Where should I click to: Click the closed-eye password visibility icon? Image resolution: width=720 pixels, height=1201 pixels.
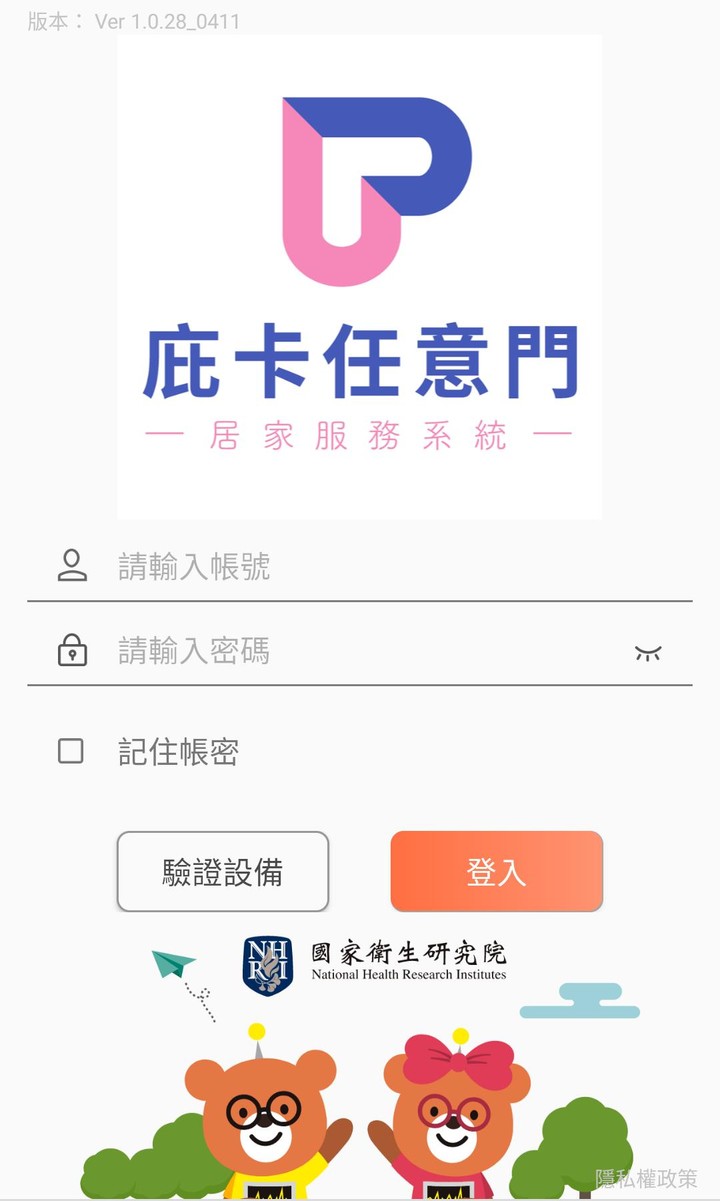650,651
